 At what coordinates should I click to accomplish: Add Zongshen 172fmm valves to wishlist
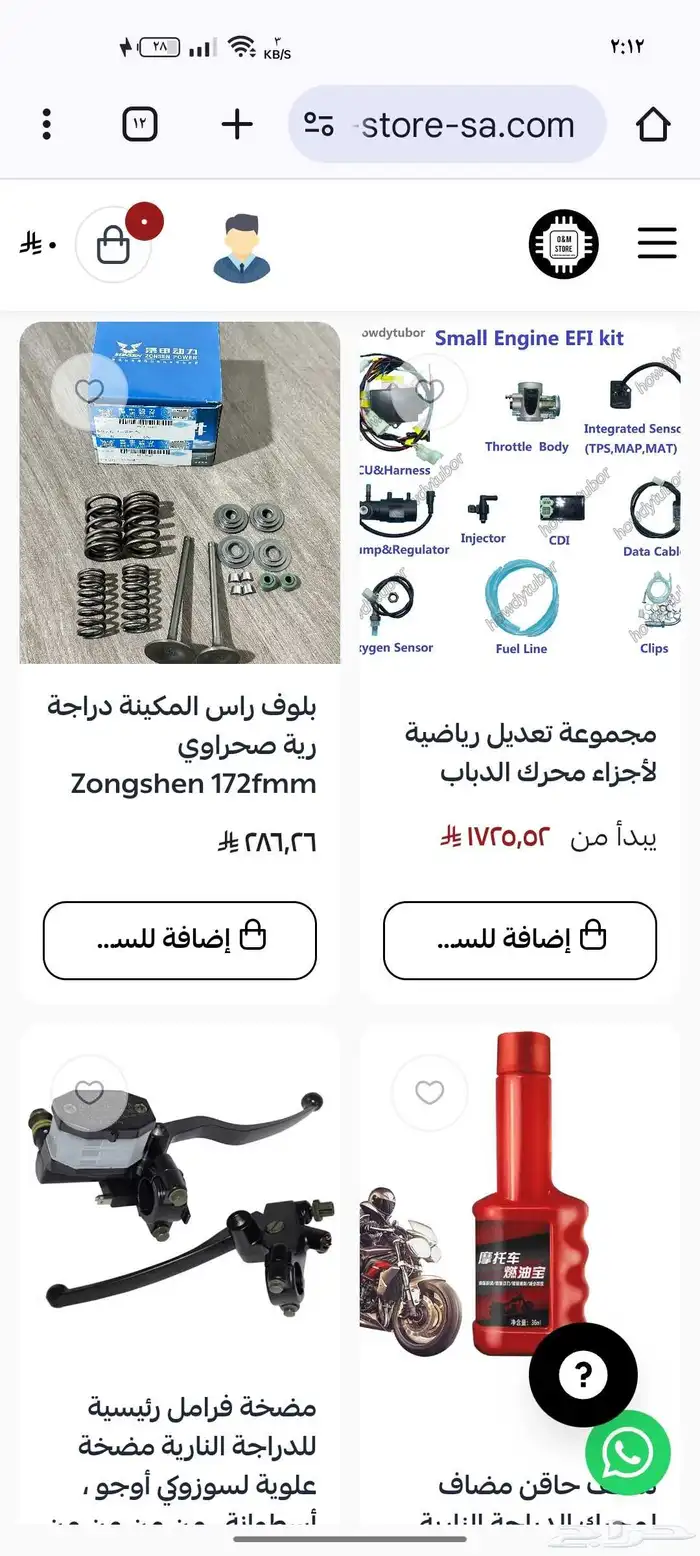pos(90,391)
